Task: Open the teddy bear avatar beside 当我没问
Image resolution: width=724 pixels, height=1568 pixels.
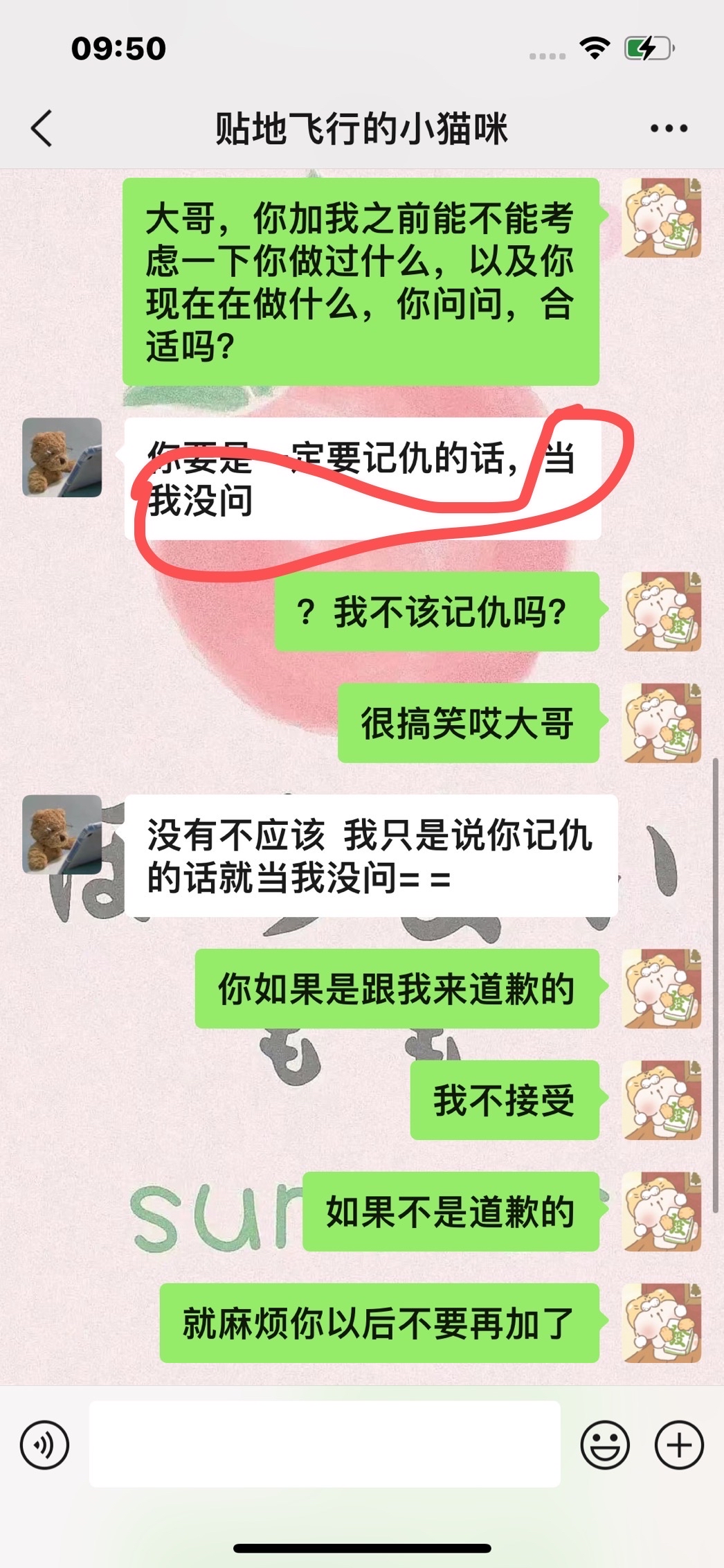Action: [x=62, y=457]
